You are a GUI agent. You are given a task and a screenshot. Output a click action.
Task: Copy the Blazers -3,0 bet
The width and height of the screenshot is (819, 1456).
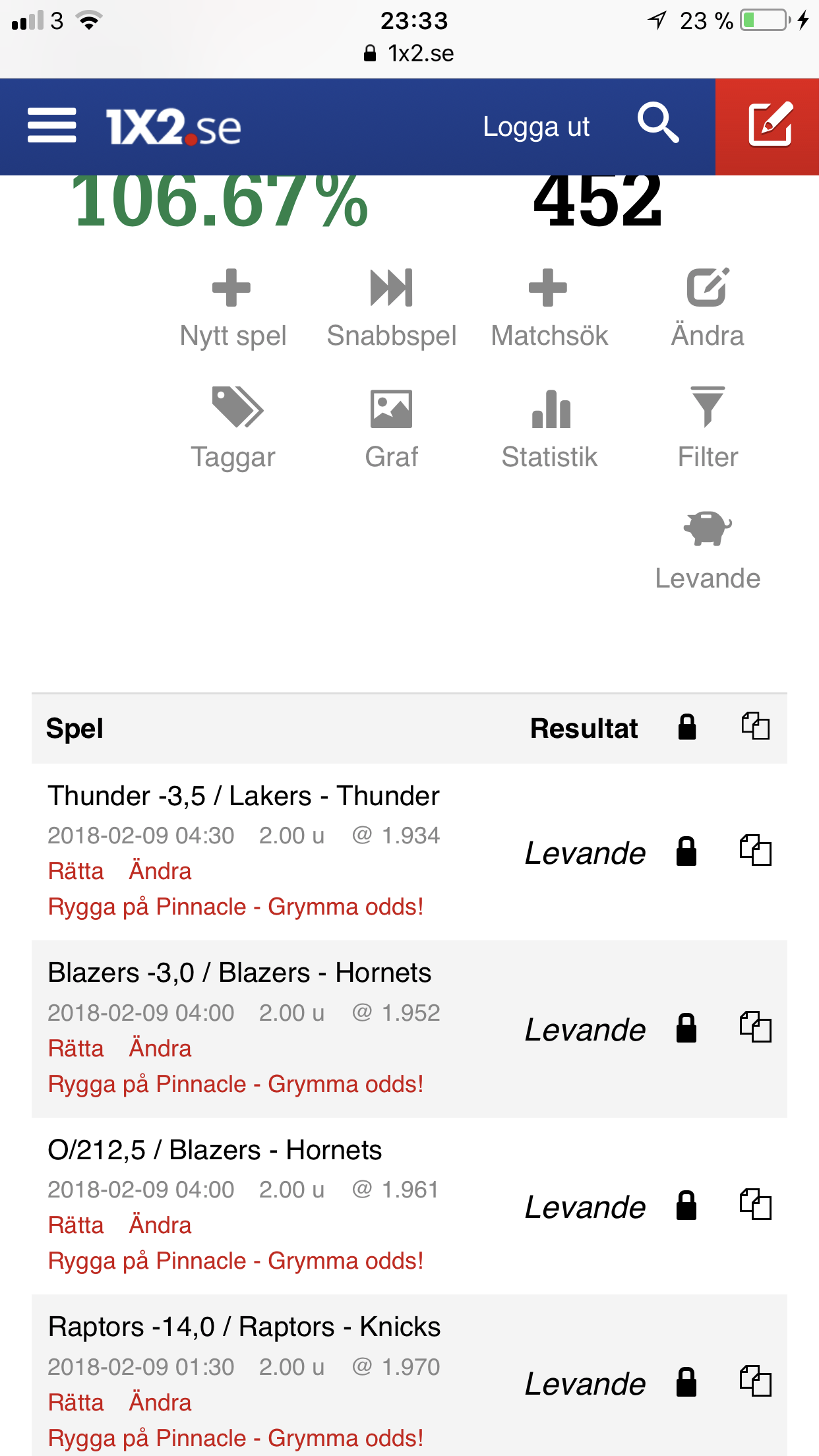[755, 1027]
